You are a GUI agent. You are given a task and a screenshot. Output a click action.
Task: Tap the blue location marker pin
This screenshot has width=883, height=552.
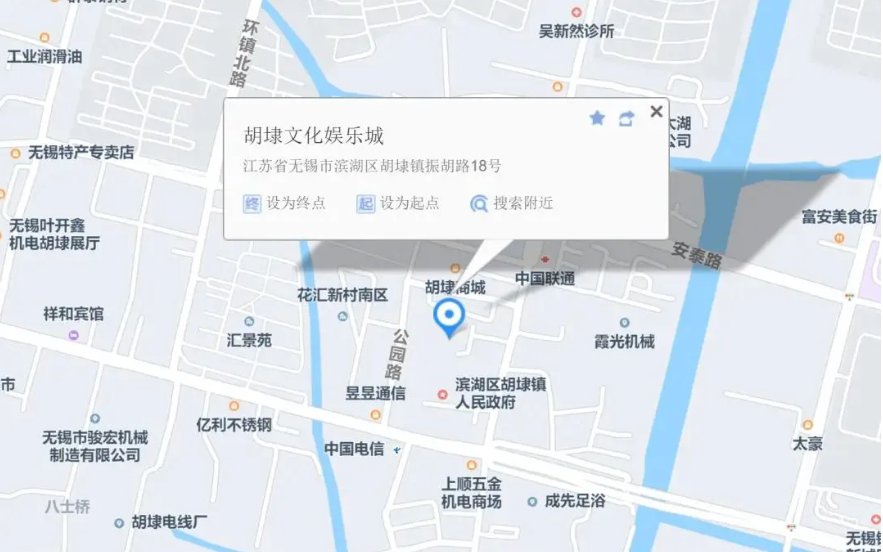click(449, 317)
